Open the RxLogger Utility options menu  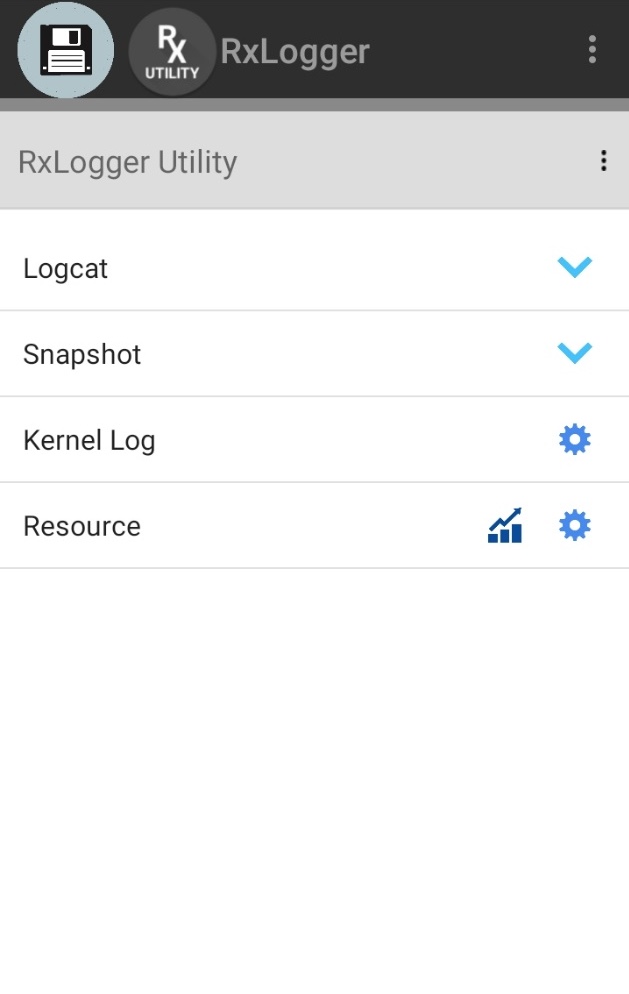coord(603,161)
